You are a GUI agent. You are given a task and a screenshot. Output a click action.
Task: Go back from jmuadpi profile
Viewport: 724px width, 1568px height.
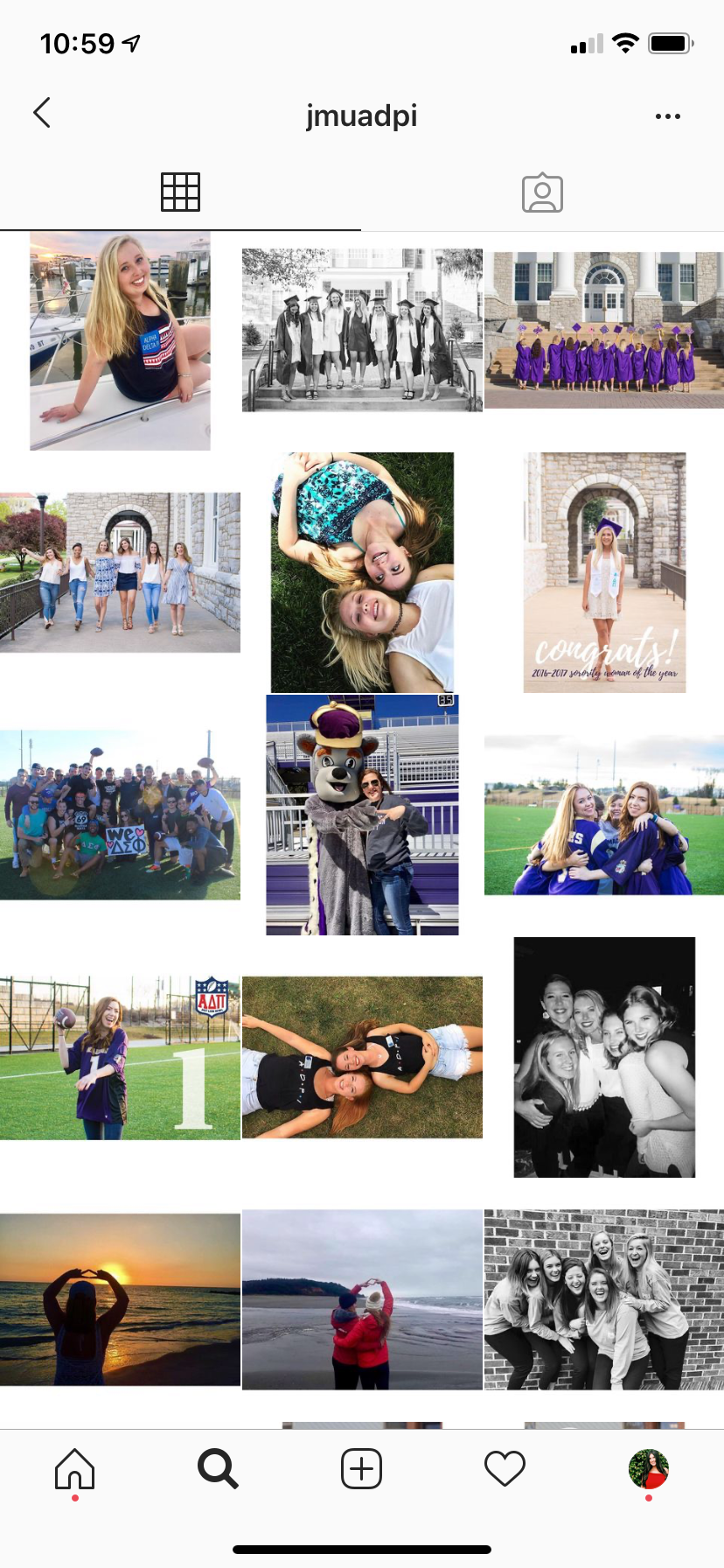click(42, 113)
